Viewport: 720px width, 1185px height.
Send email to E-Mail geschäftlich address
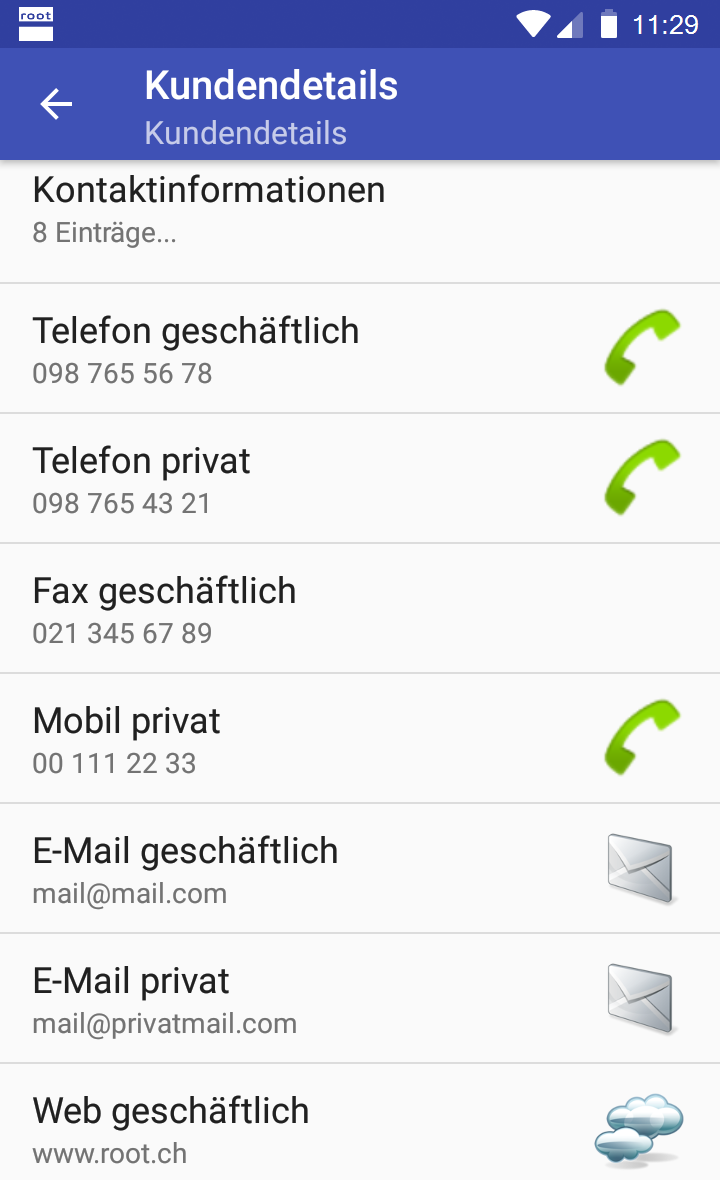[x=641, y=868]
